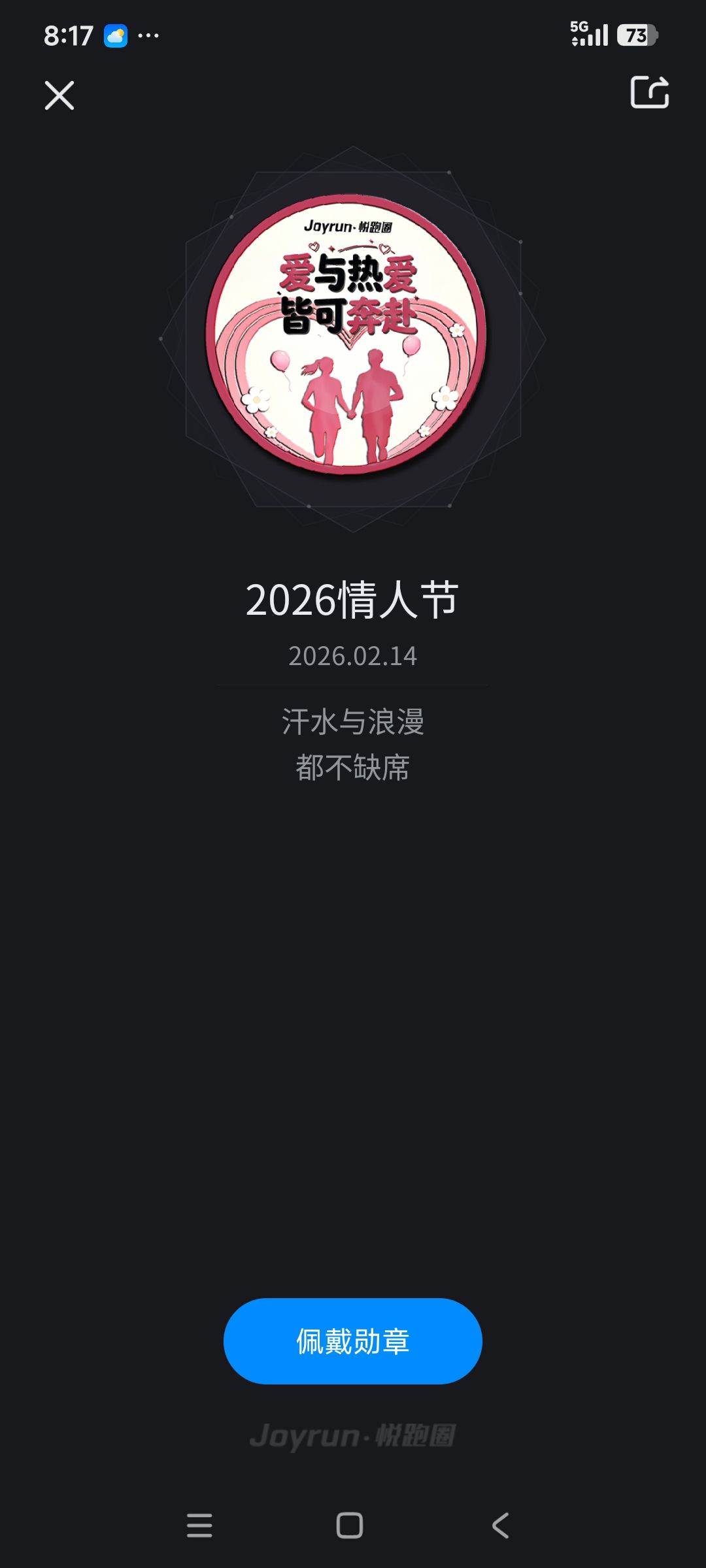
Task: Go back with system navigation
Action: pyautogui.click(x=500, y=1526)
